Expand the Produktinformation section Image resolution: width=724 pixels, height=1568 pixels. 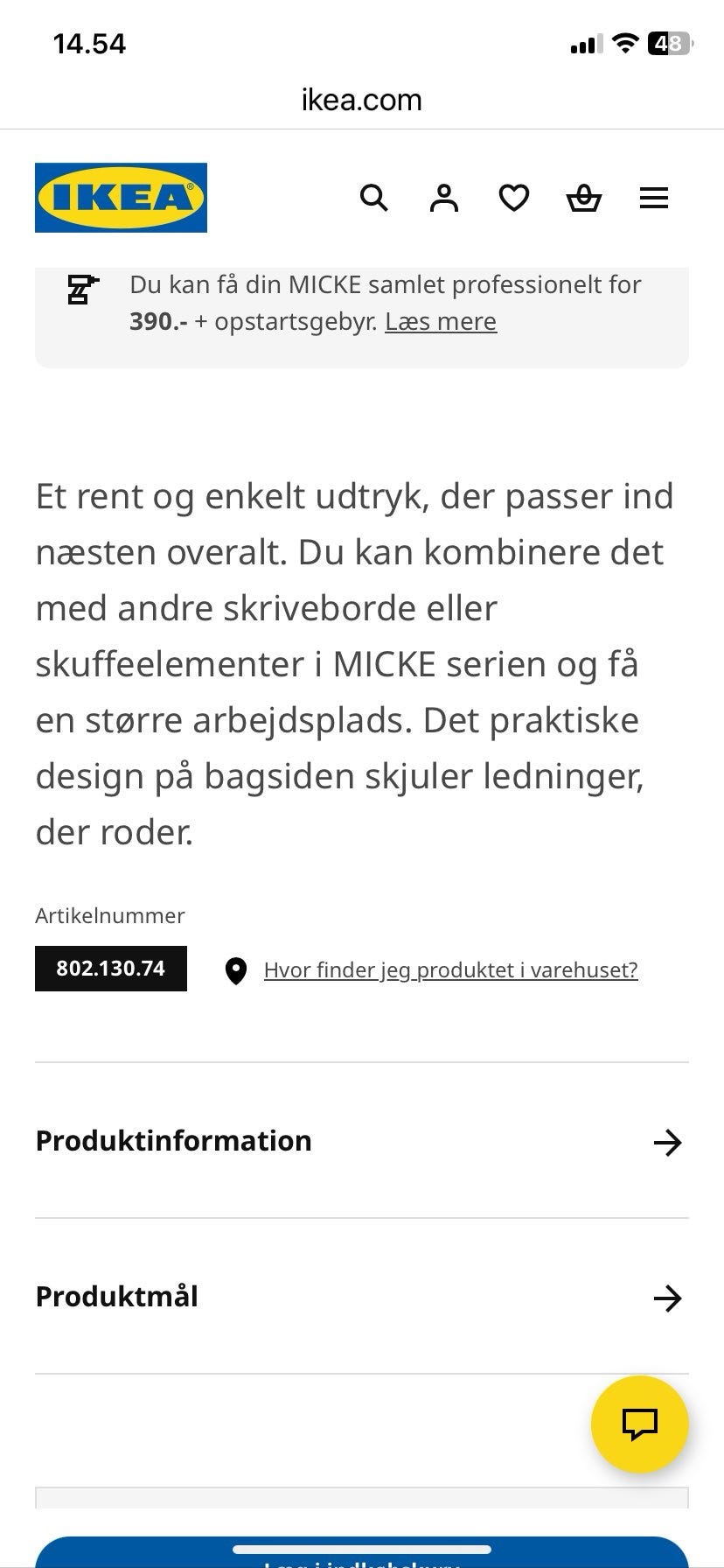coord(172,1141)
